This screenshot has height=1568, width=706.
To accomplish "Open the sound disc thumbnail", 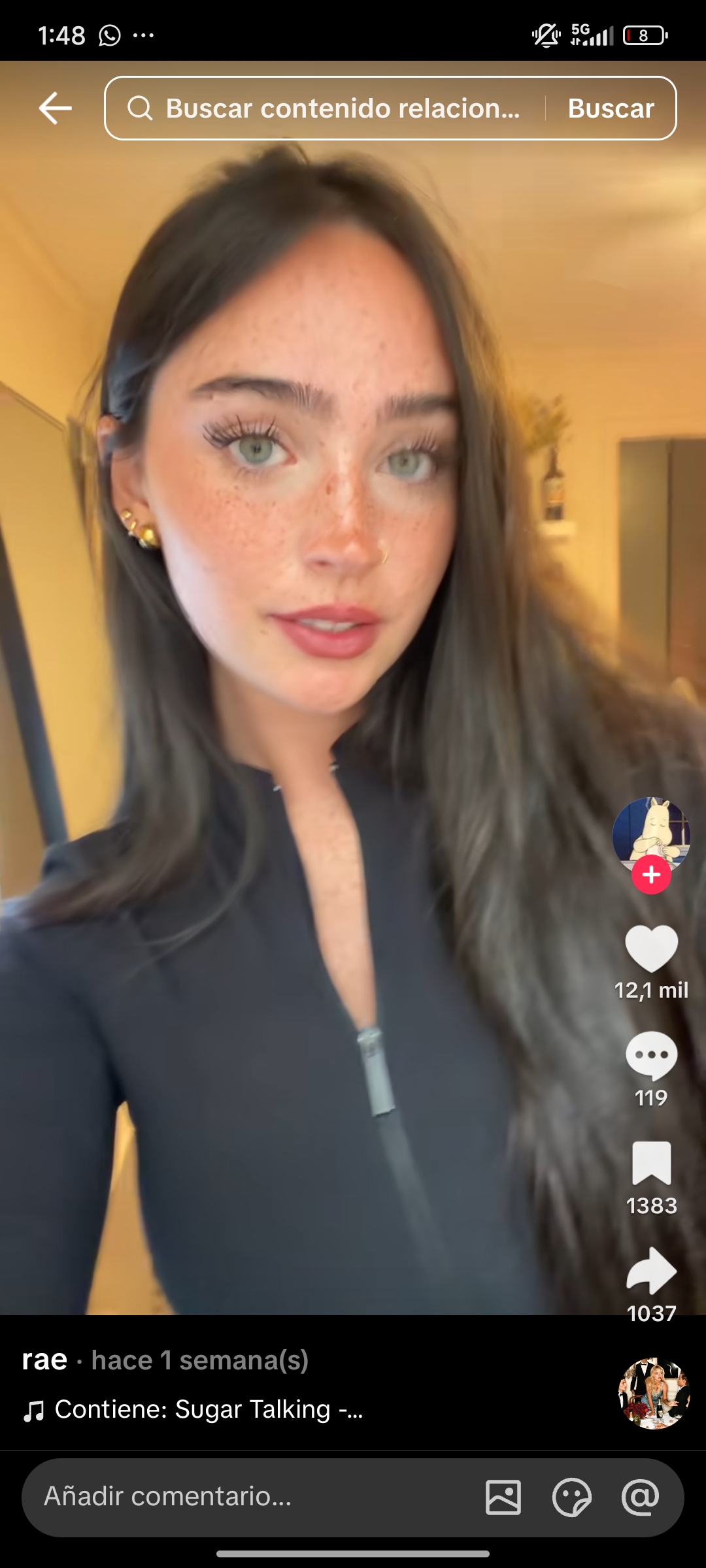I will (x=654, y=1394).
